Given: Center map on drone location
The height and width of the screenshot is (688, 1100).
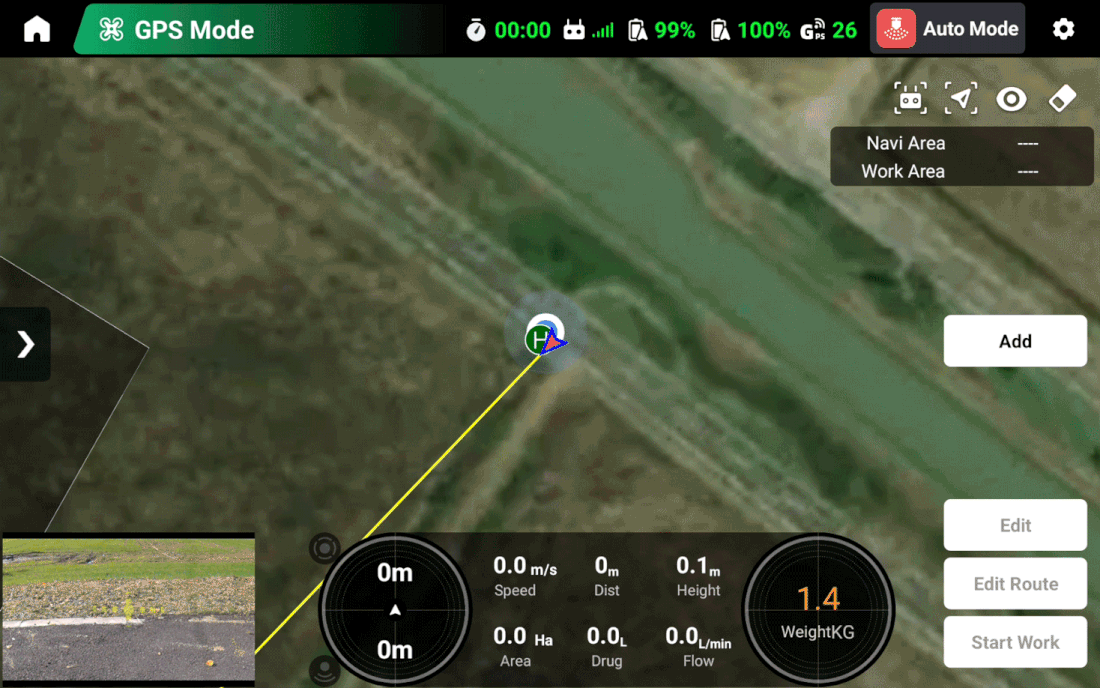Looking at the screenshot, I should coord(961,99).
